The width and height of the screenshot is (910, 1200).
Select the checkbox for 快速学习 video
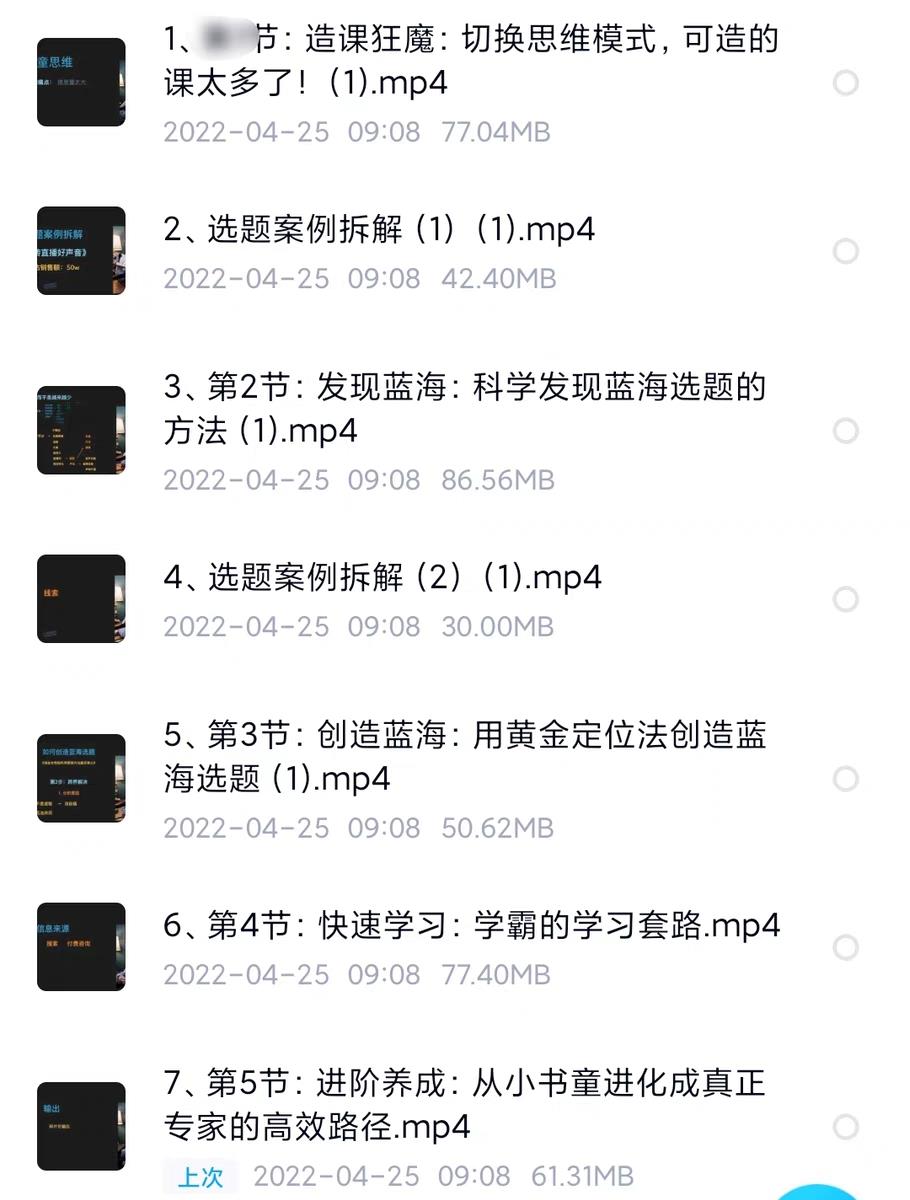tap(846, 946)
